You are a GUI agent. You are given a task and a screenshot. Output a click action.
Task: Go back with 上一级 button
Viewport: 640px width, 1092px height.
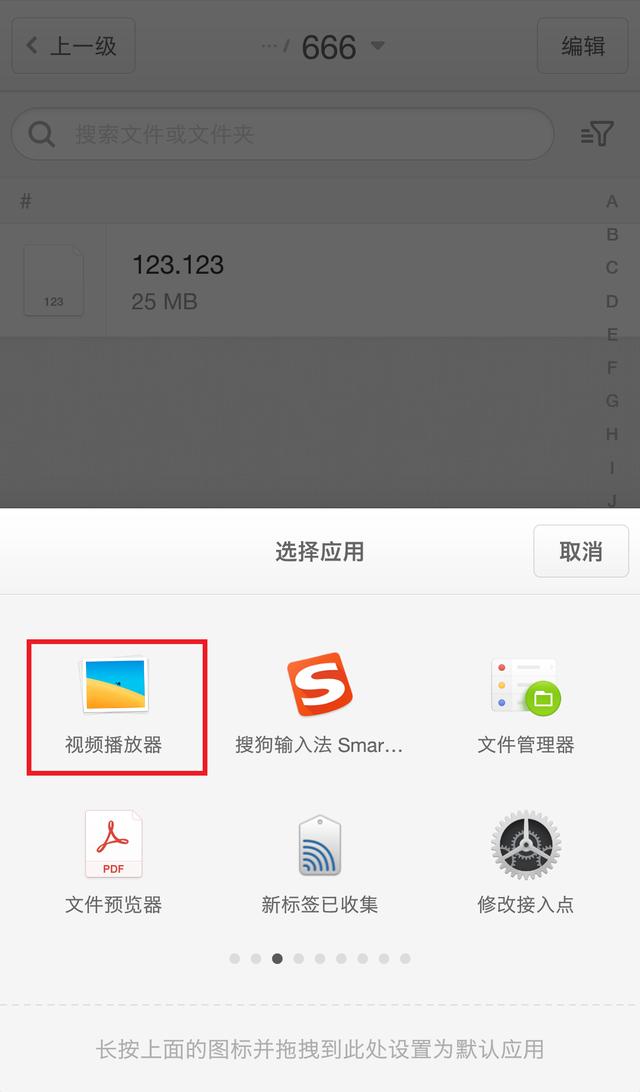point(73,46)
